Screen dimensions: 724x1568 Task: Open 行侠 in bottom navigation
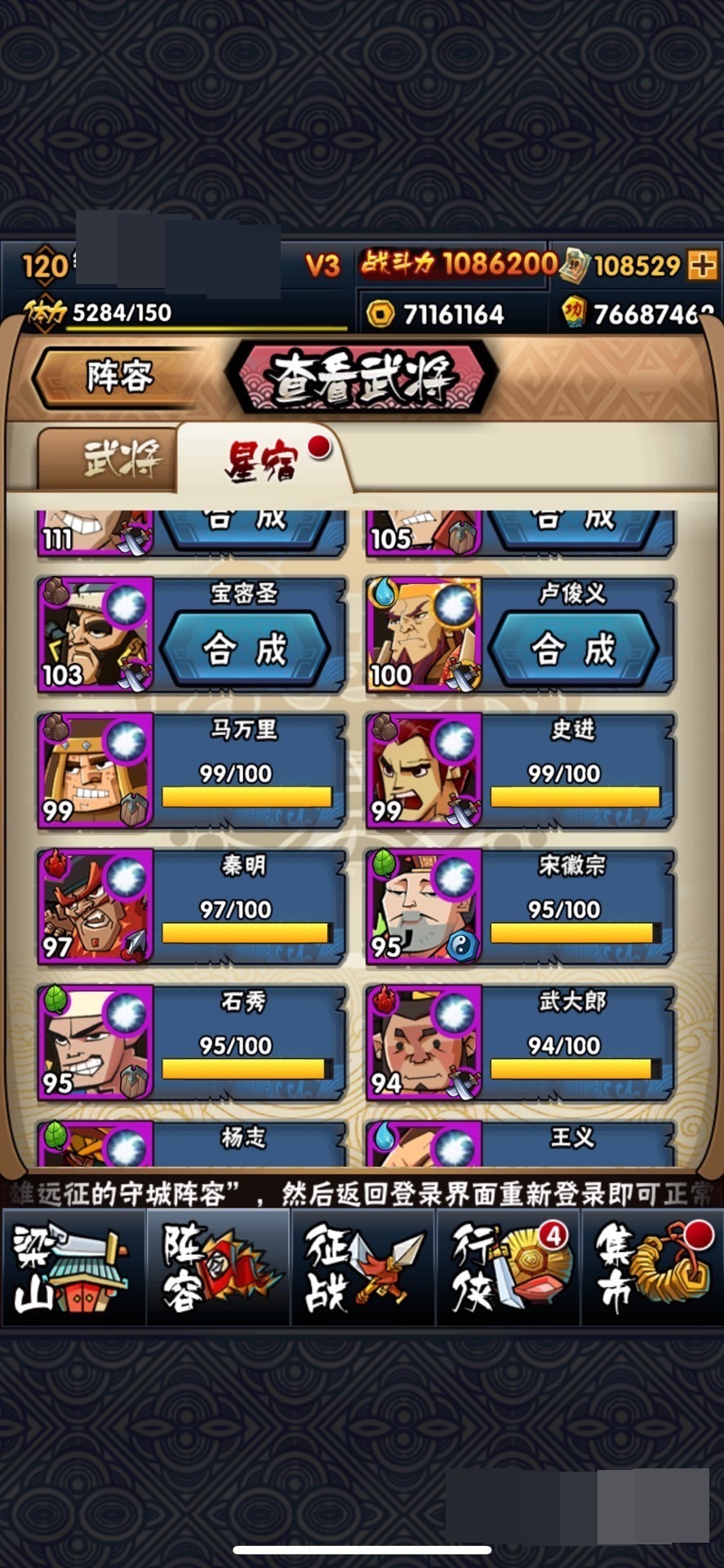pyautogui.click(x=508, y=1267)
